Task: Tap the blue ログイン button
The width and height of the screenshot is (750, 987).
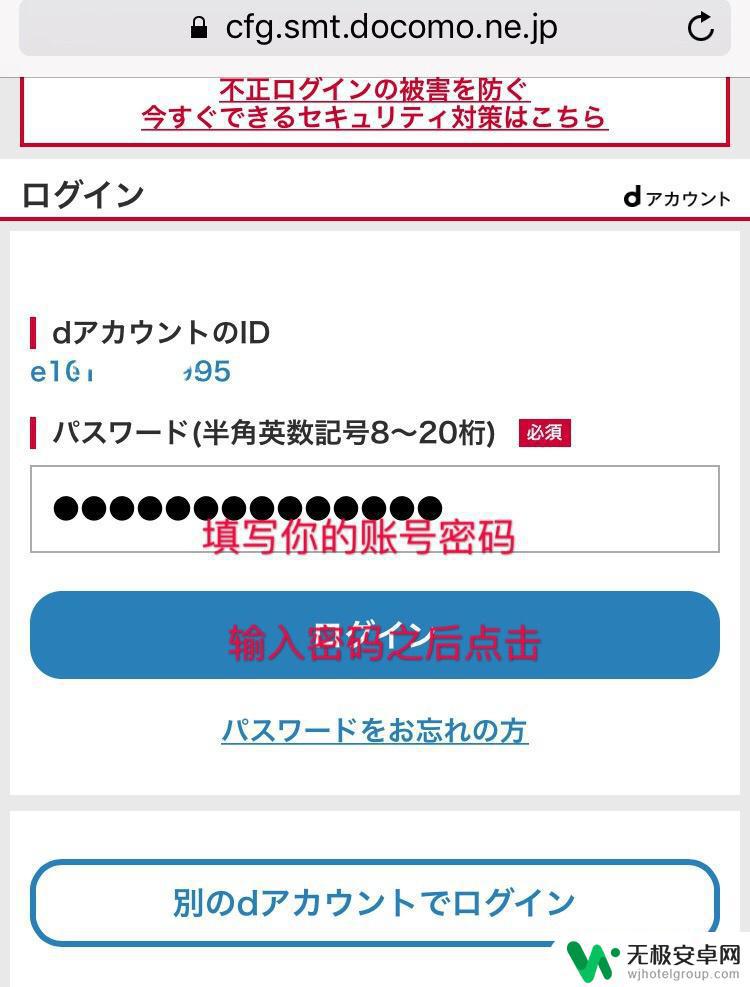Action: tap(374, 635)
